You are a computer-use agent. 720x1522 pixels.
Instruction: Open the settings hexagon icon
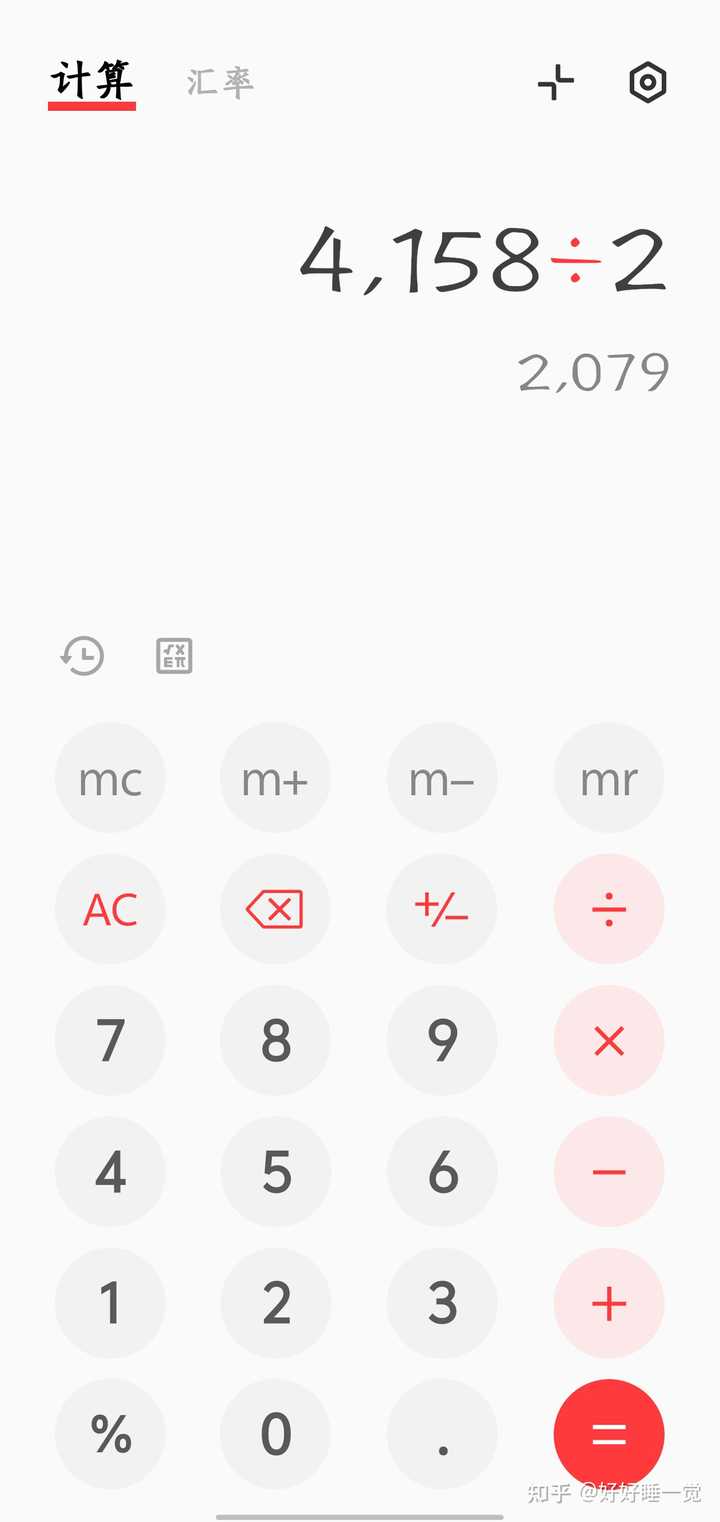(648, 82)
